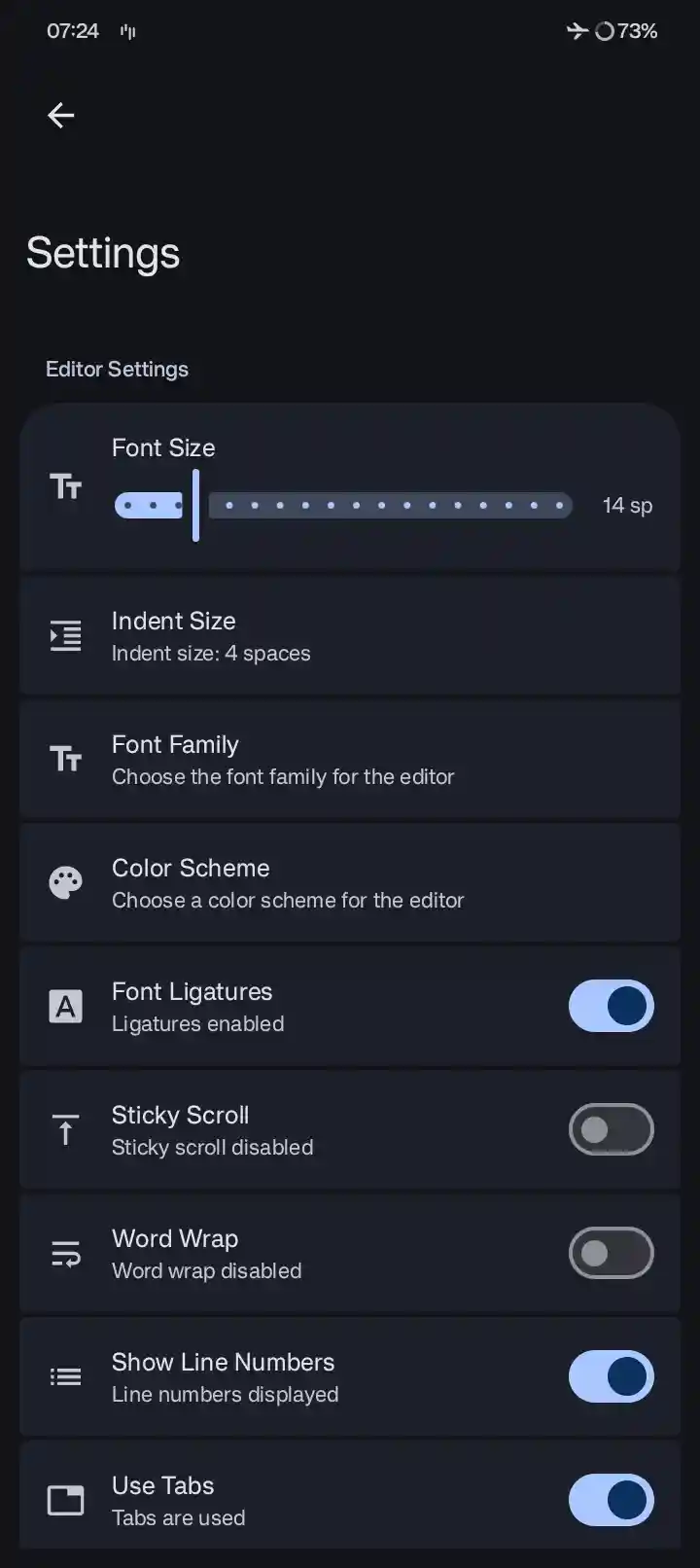This screenshot has width=700, height=1568.
Task: Disable the Font Ligatures toggle
Action: 612,1006
